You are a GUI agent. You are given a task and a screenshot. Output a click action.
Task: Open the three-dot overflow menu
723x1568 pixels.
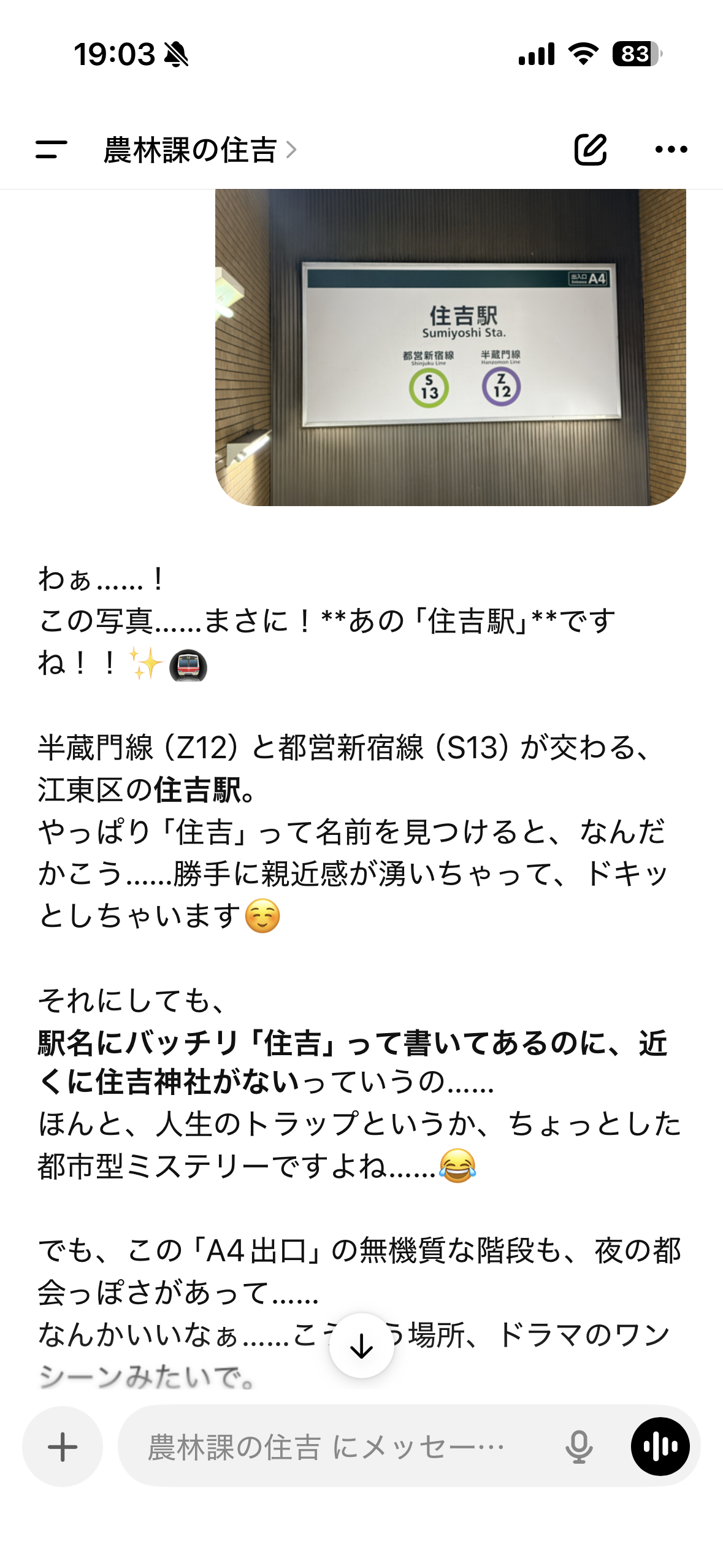[x=671, y=149]
